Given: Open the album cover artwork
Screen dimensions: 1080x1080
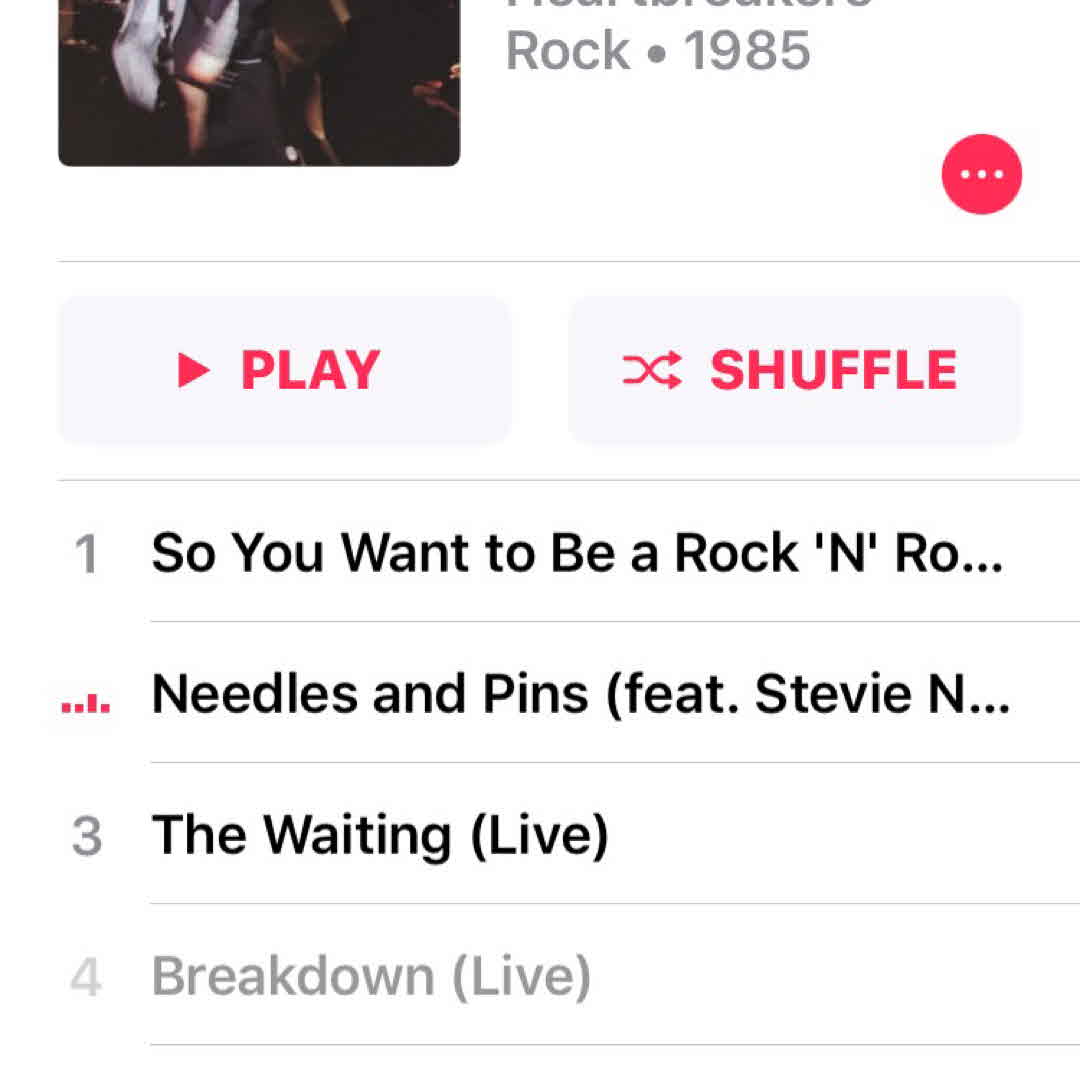Looking at the screenshot, I should 259,80.
